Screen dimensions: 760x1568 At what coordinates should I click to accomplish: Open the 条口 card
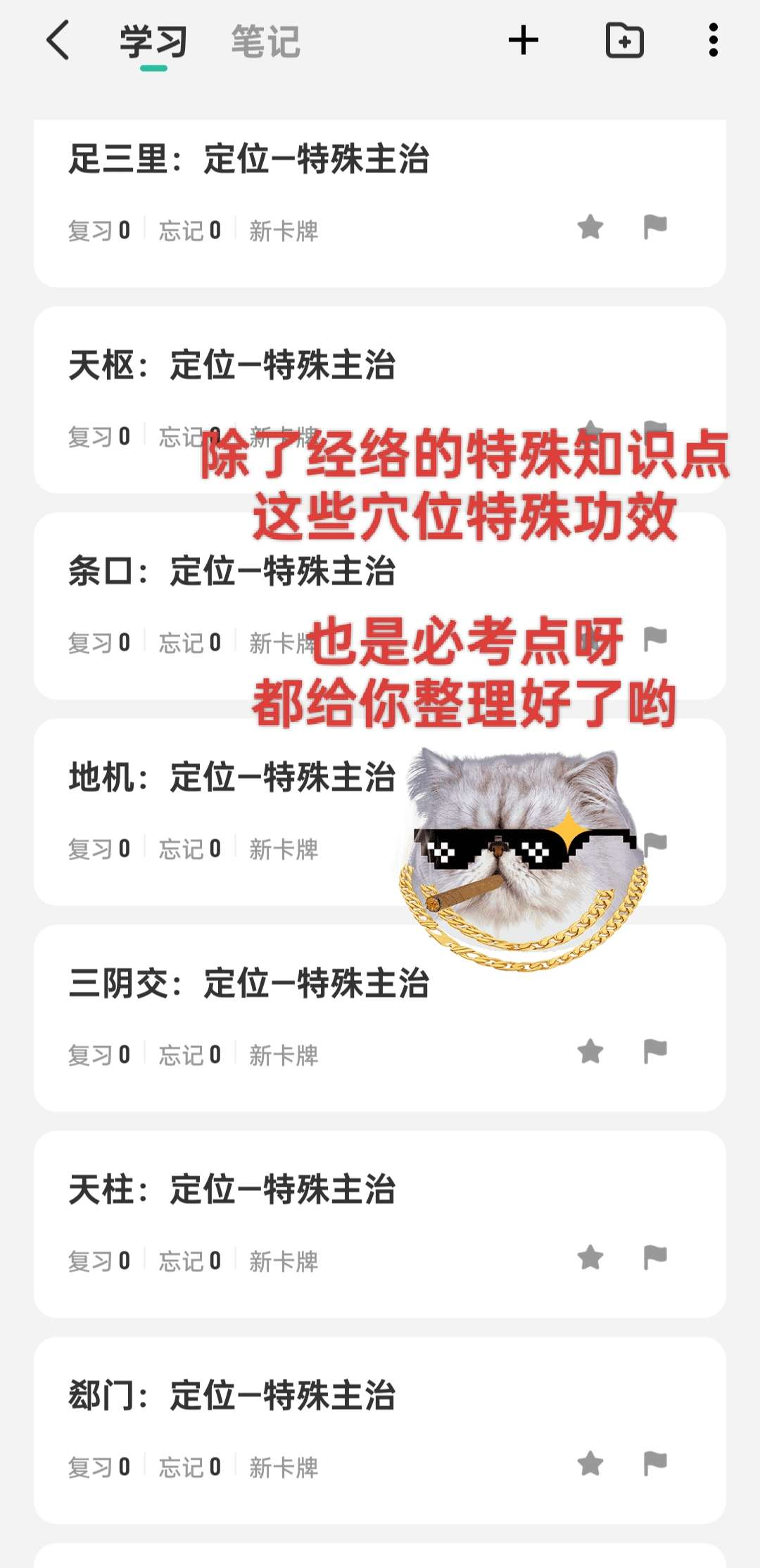click(x=232, y=571)
